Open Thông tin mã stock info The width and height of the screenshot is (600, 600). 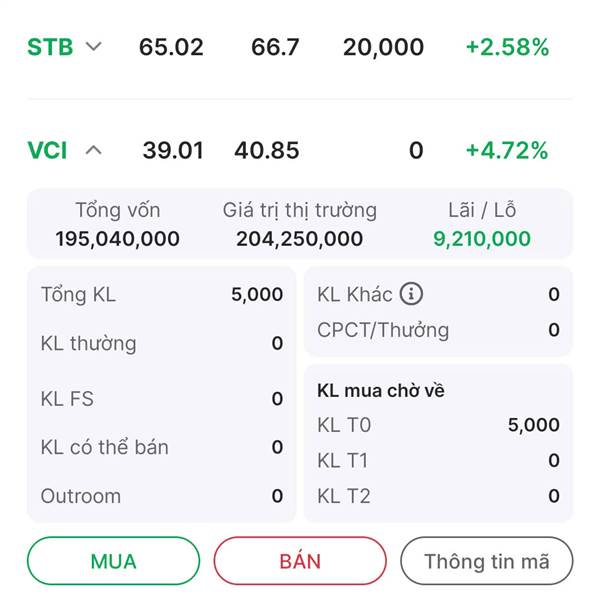pos(487,561)
